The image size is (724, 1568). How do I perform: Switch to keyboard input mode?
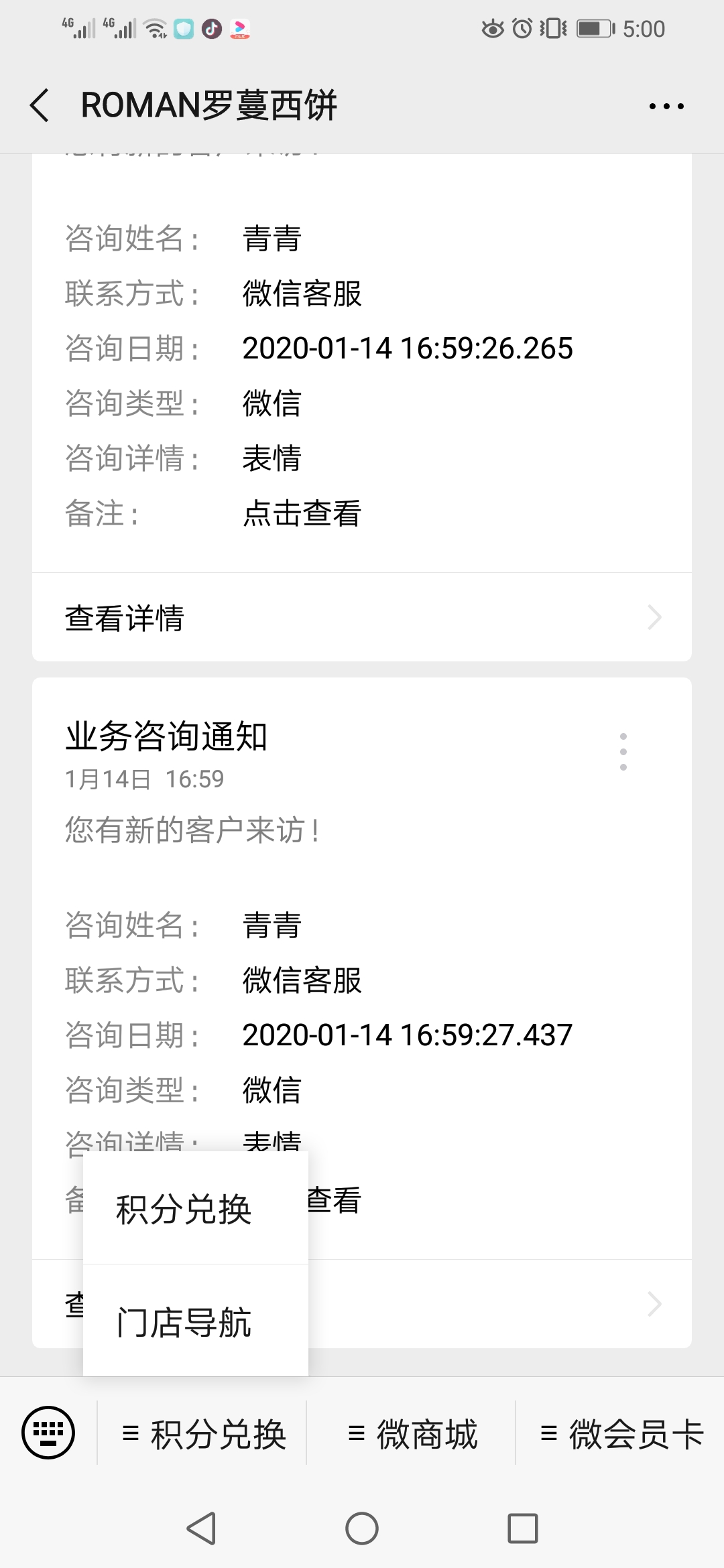tap(48, 1433)
